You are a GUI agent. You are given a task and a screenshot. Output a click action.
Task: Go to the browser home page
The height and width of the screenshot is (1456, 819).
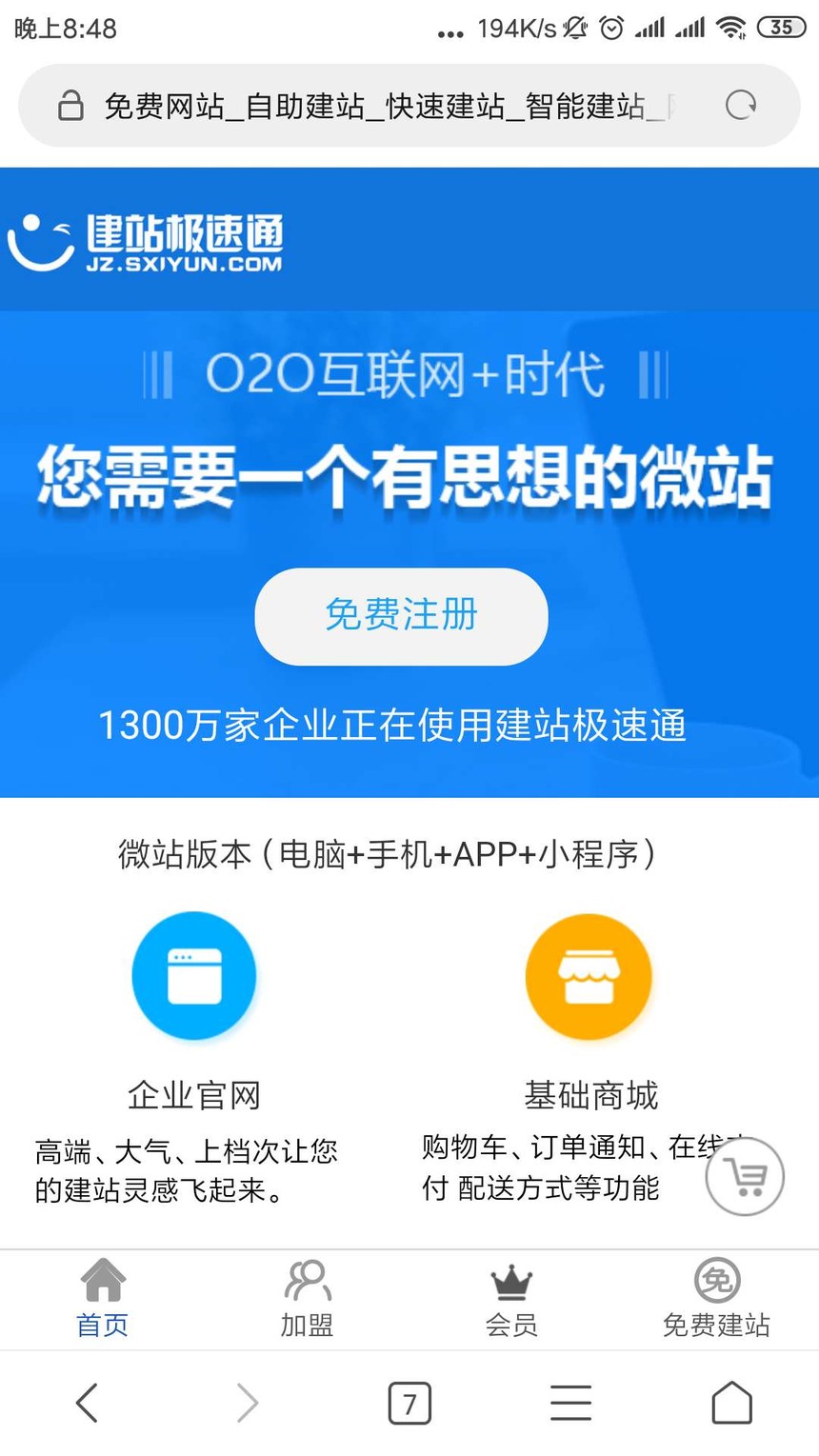tap(731, 1403)
